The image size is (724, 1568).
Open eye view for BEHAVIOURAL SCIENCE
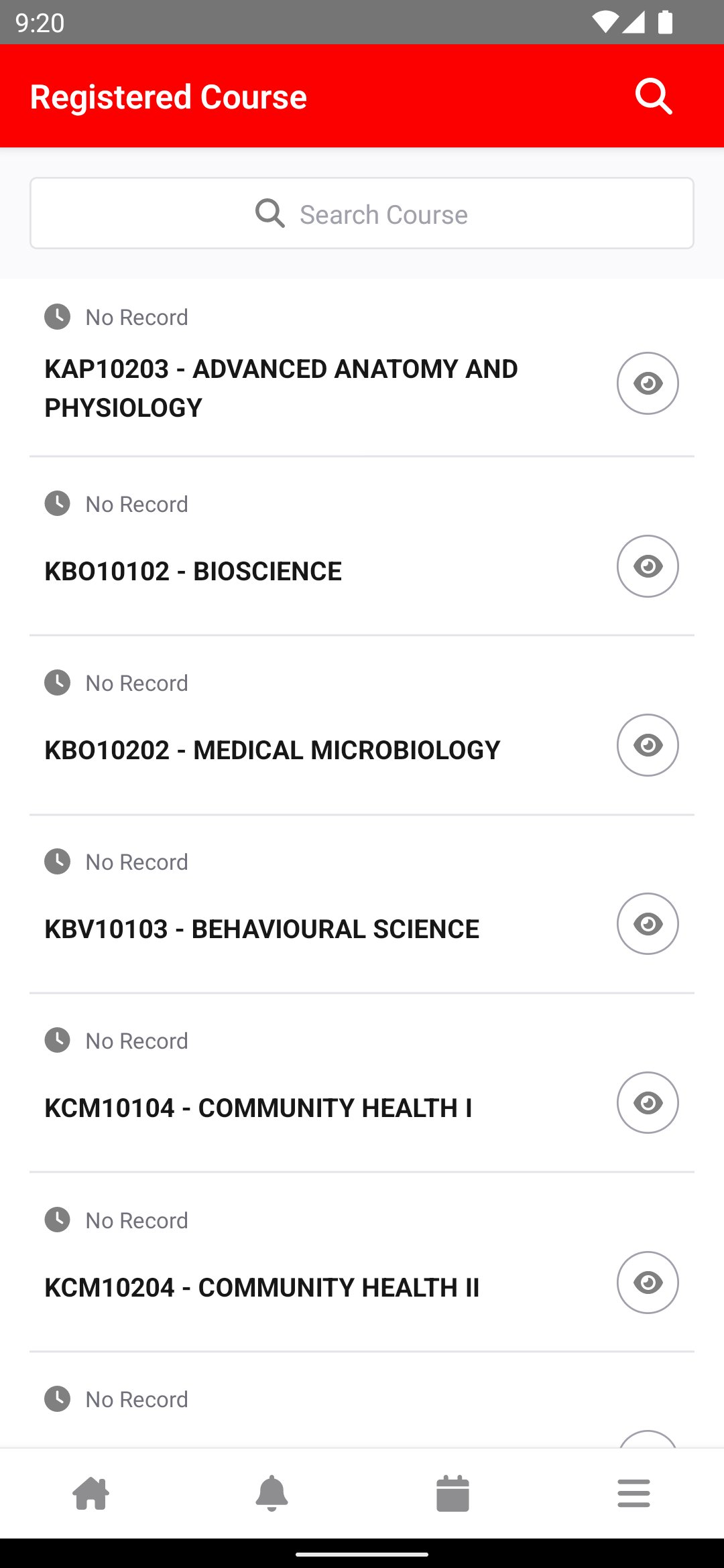tap(646, 923)
